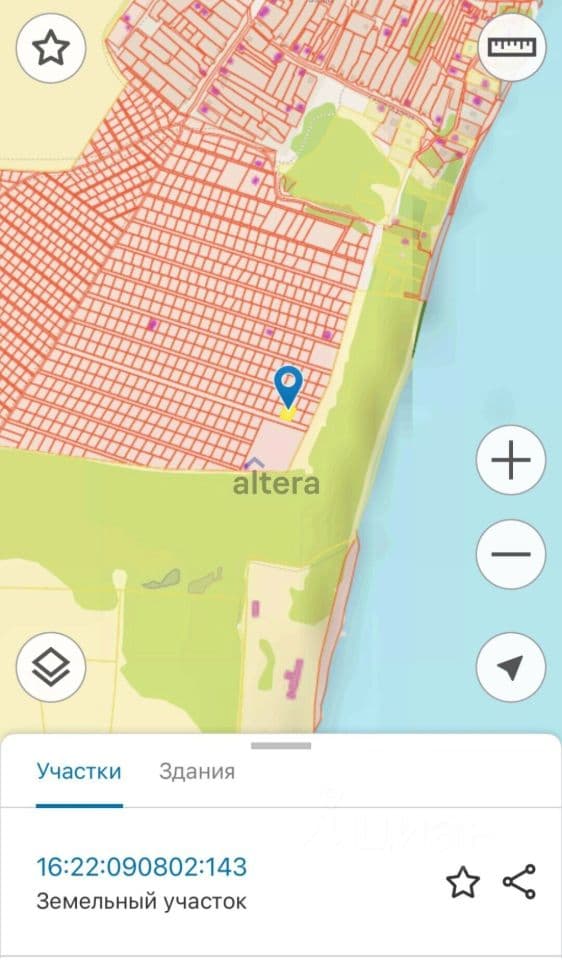Share parcel 16:22:090802:143
562x960 pixels.
point(519,882)
